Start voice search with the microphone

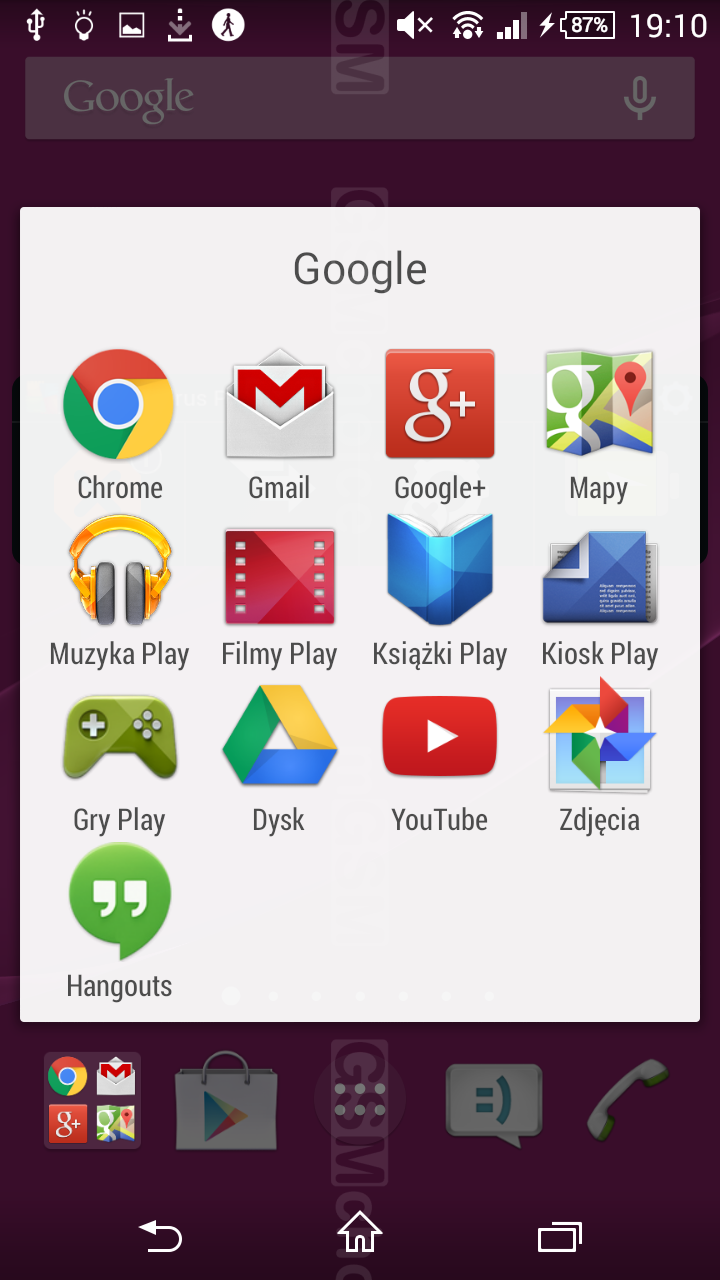tap(640, 98)
